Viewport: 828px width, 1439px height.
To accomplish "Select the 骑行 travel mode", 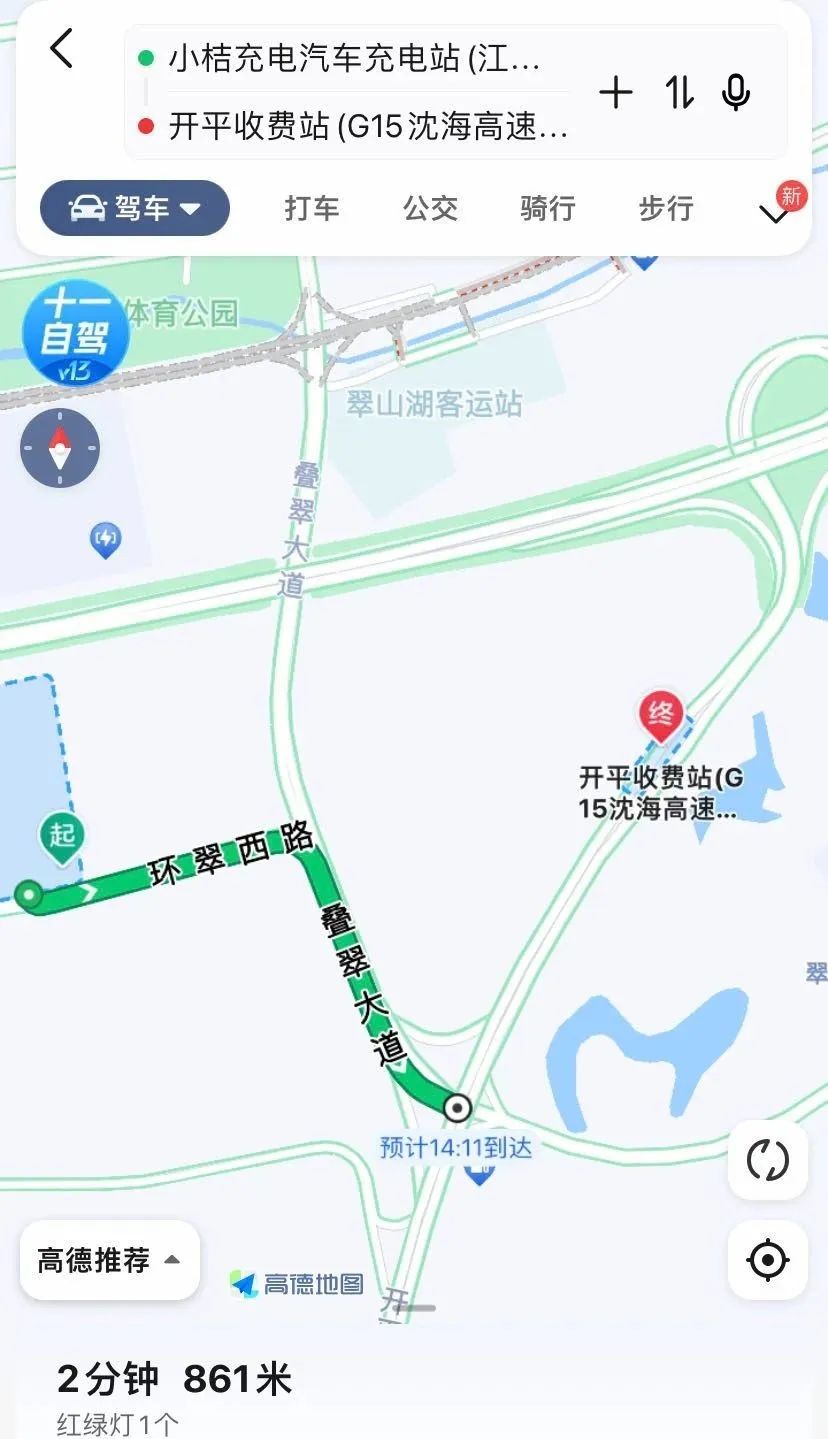I will tap(546, 209).
